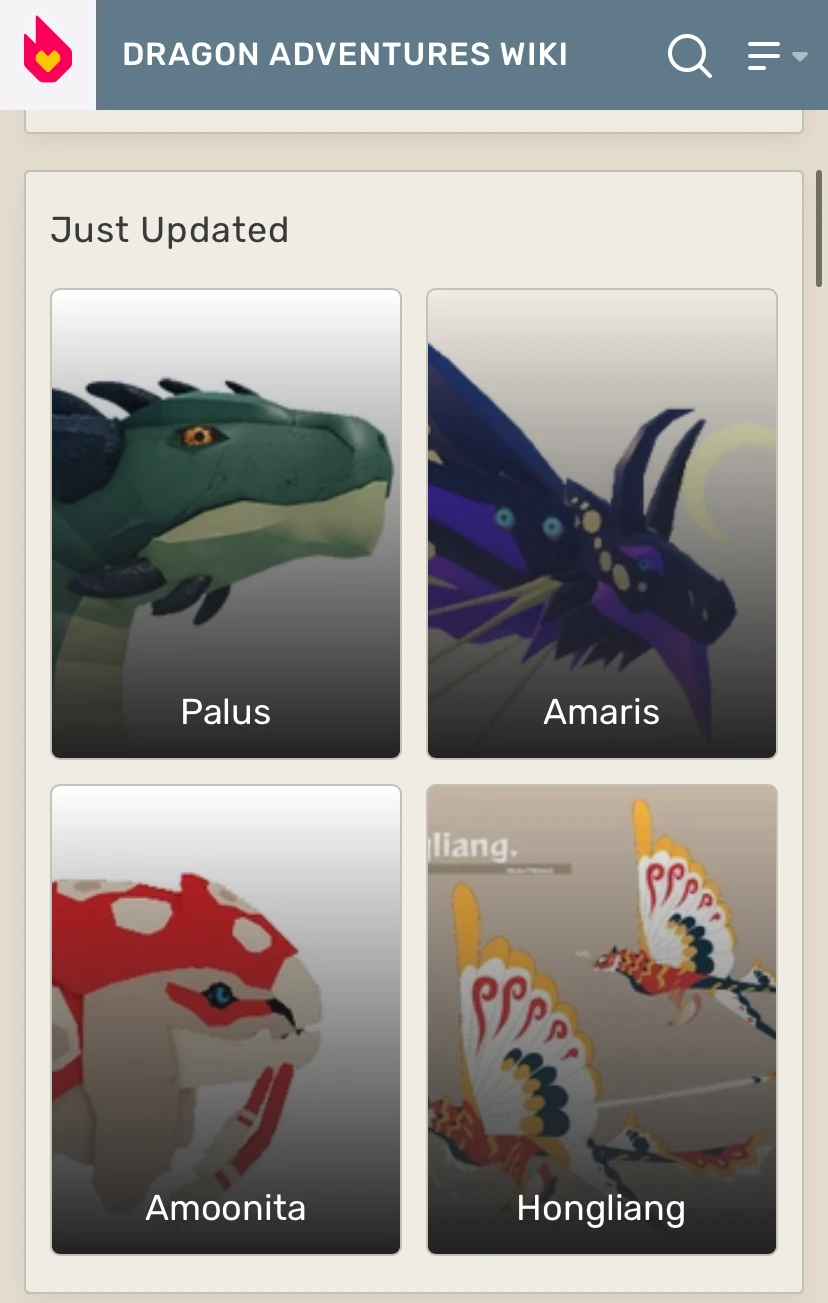Image resolution: width=828 pixels, height=1303 pixels.
Task: View the Hongliang dragon page
Action: coord(602,1019)
